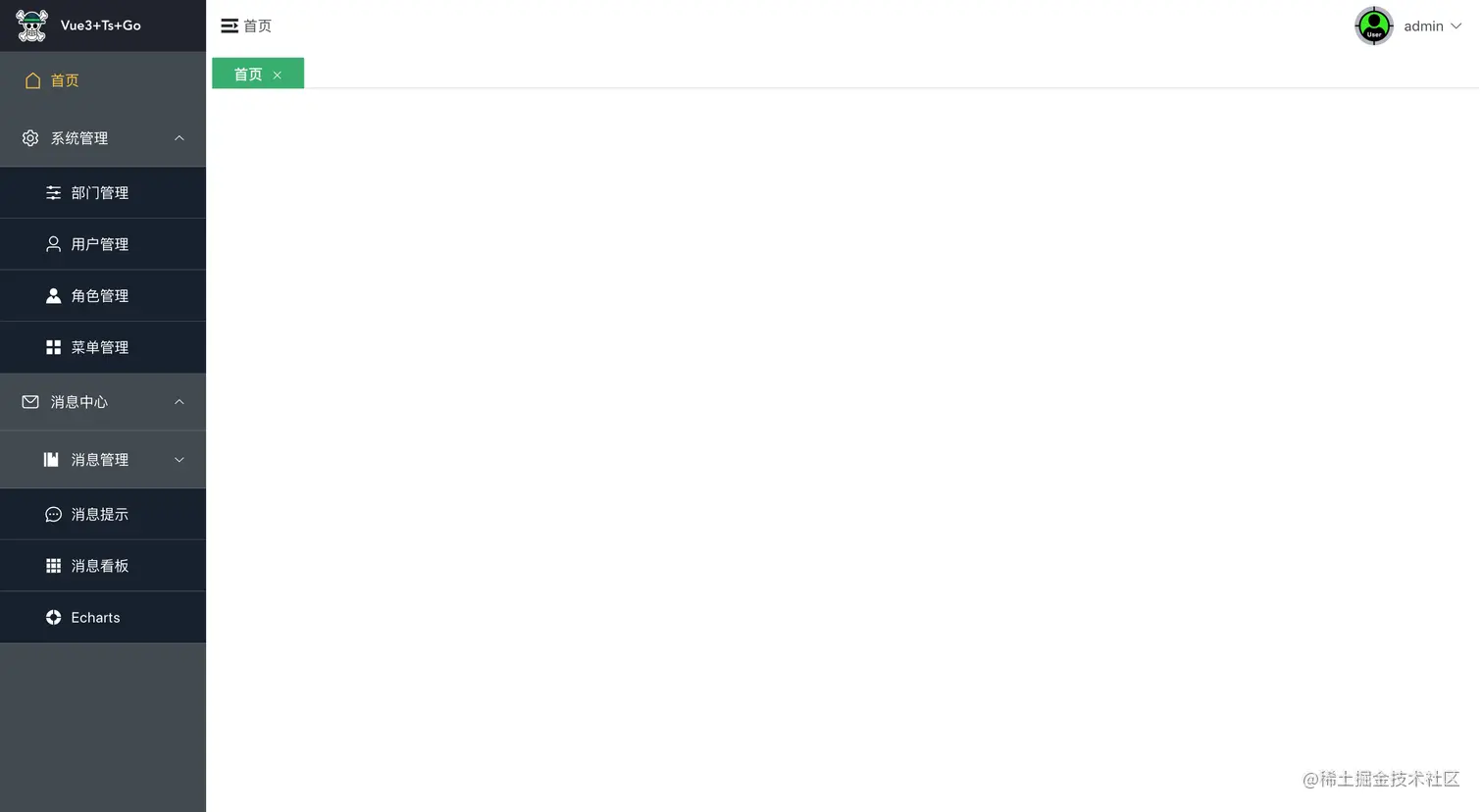This screenshot has height=812, width=1483.
Task: Open the 首页 sidebar item
Action: tap(65, 80)
